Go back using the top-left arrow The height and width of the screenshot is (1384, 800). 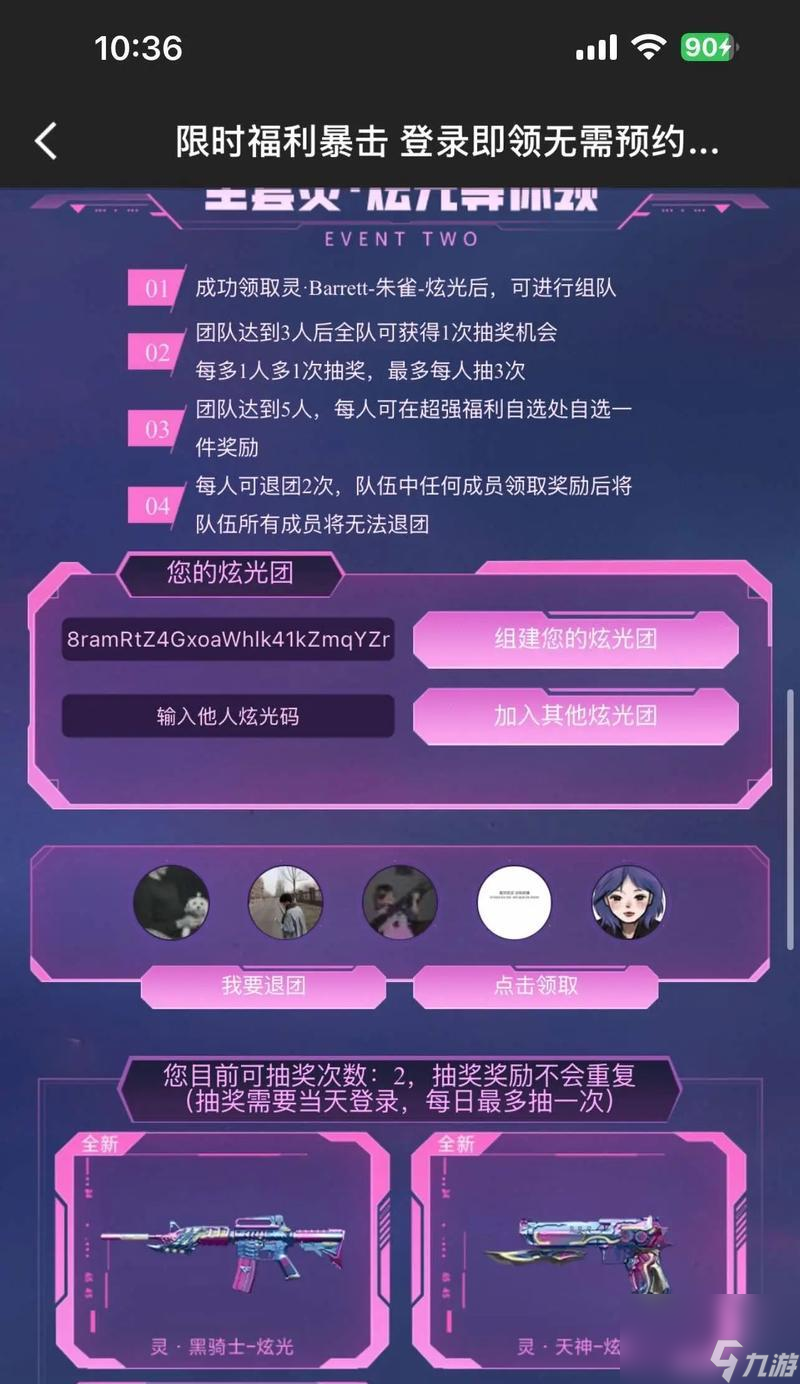coord(45,141)
